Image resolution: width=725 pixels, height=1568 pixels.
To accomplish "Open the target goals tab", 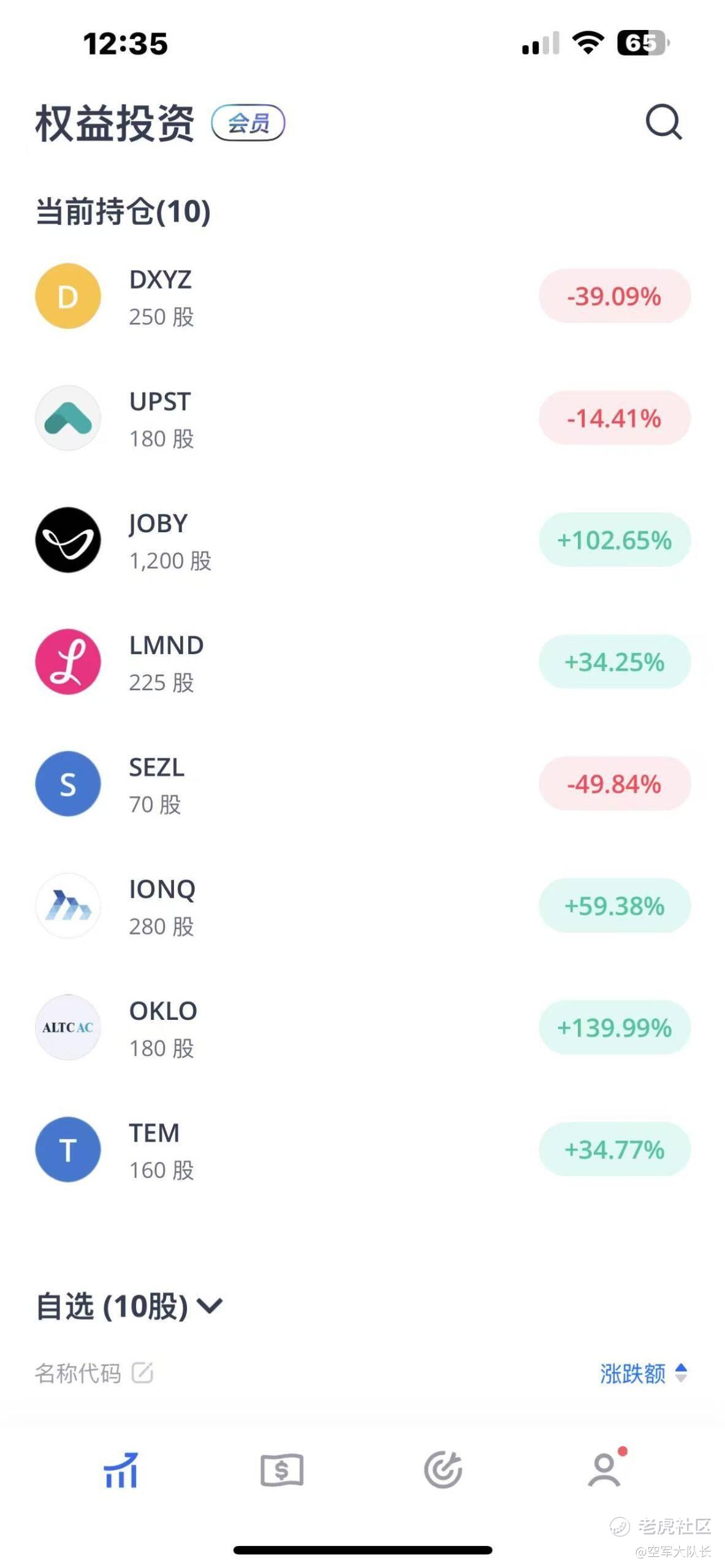I will tap(443, 1469).
